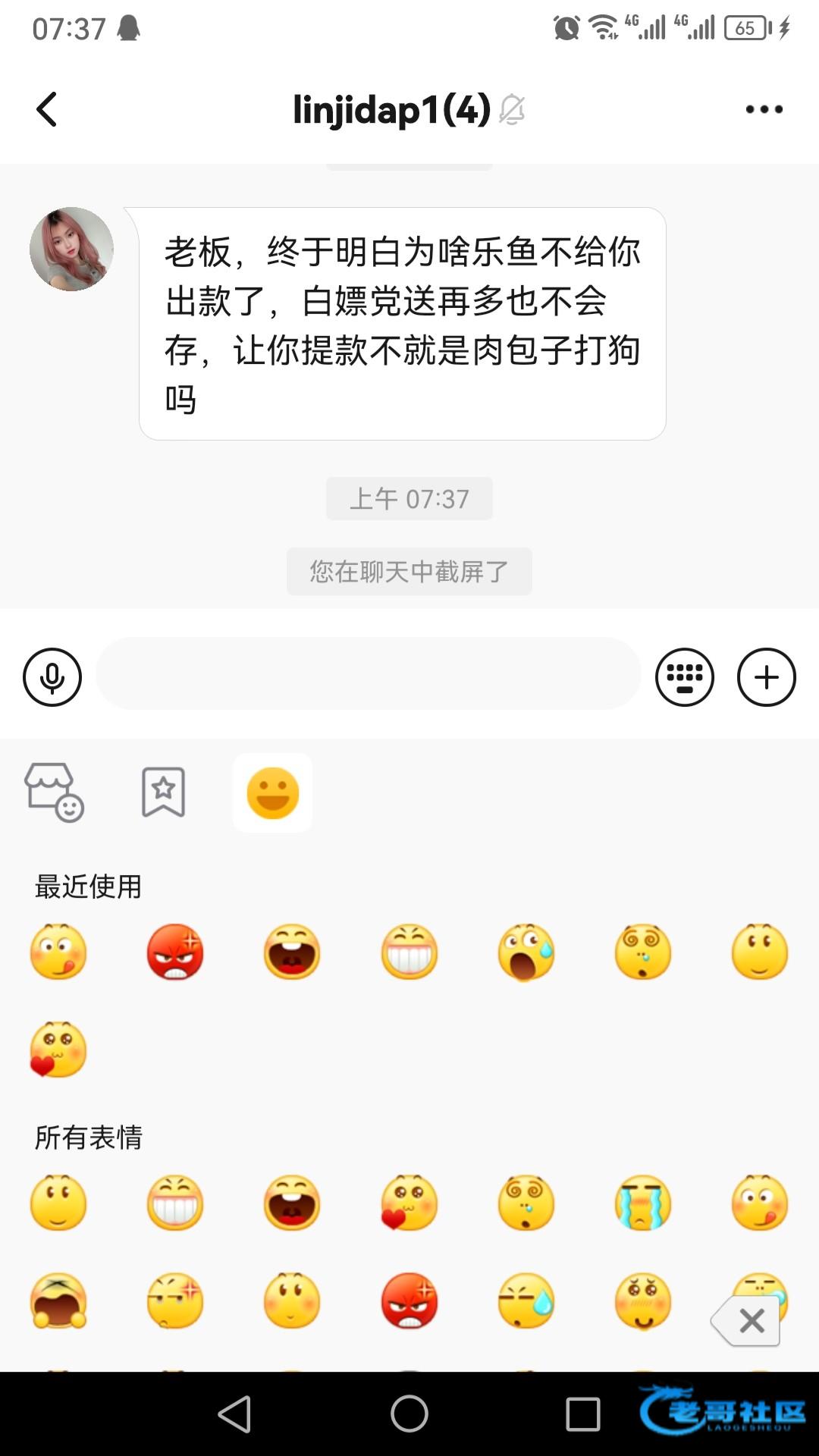
Task: Open the sticker store tab
Action: tap(54, 792)
